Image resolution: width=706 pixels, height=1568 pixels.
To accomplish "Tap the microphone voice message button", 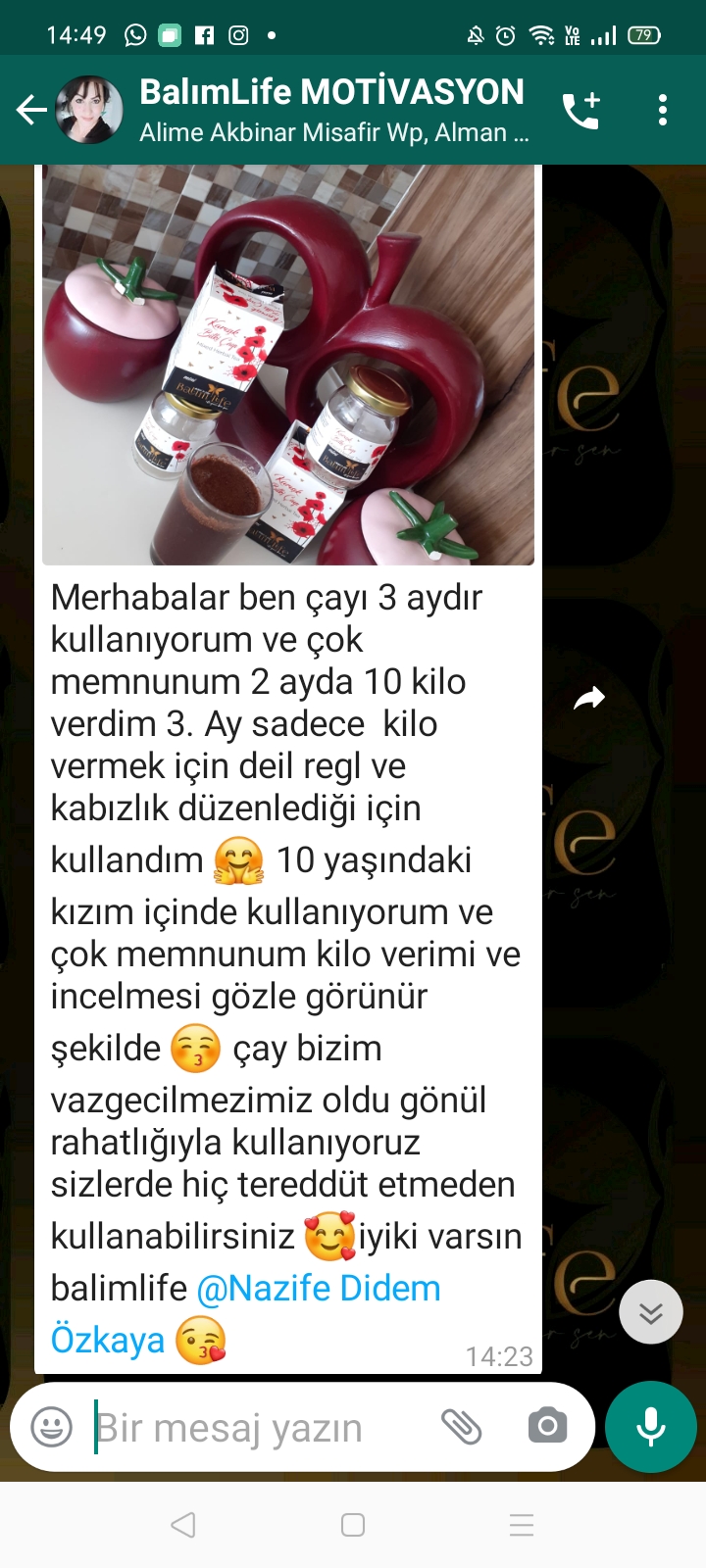I will pyautogui.click(x=651, y=1427).
